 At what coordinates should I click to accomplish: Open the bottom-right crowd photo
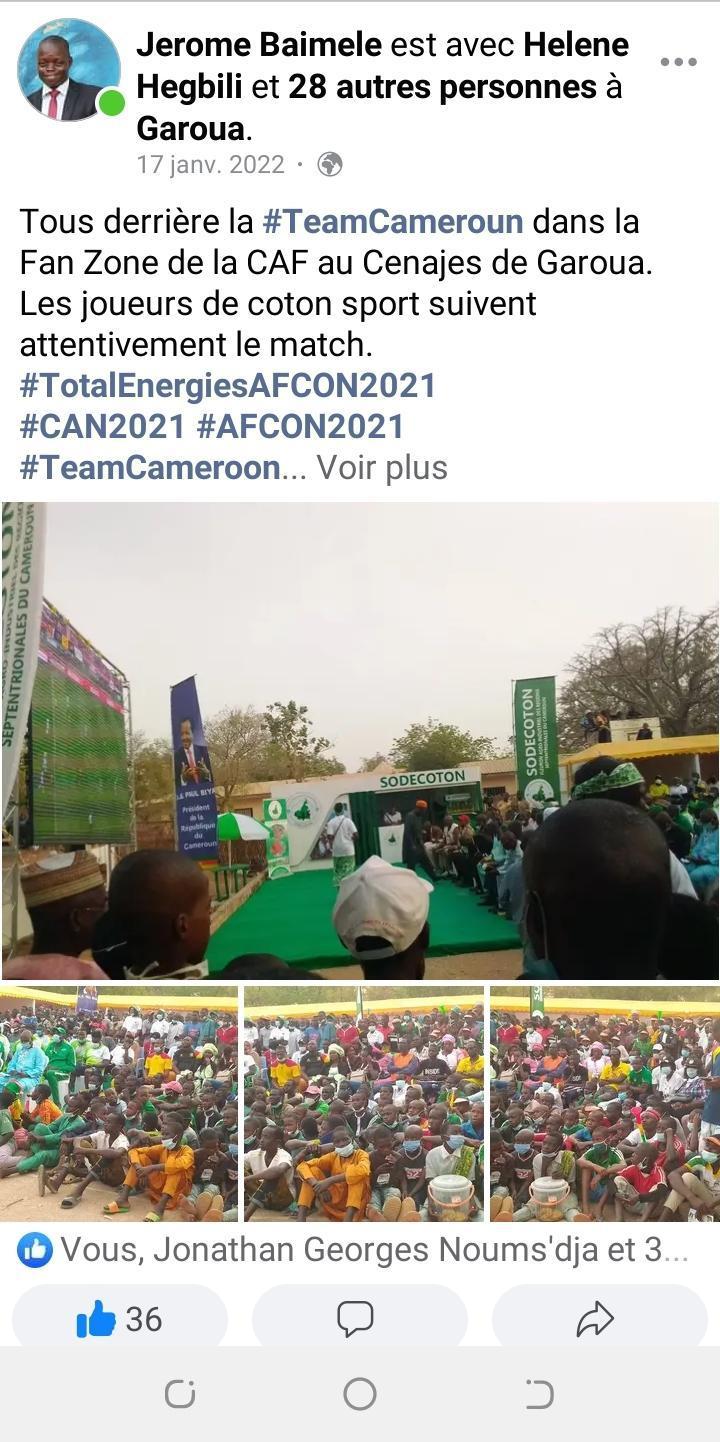[x=605, y=1103]
